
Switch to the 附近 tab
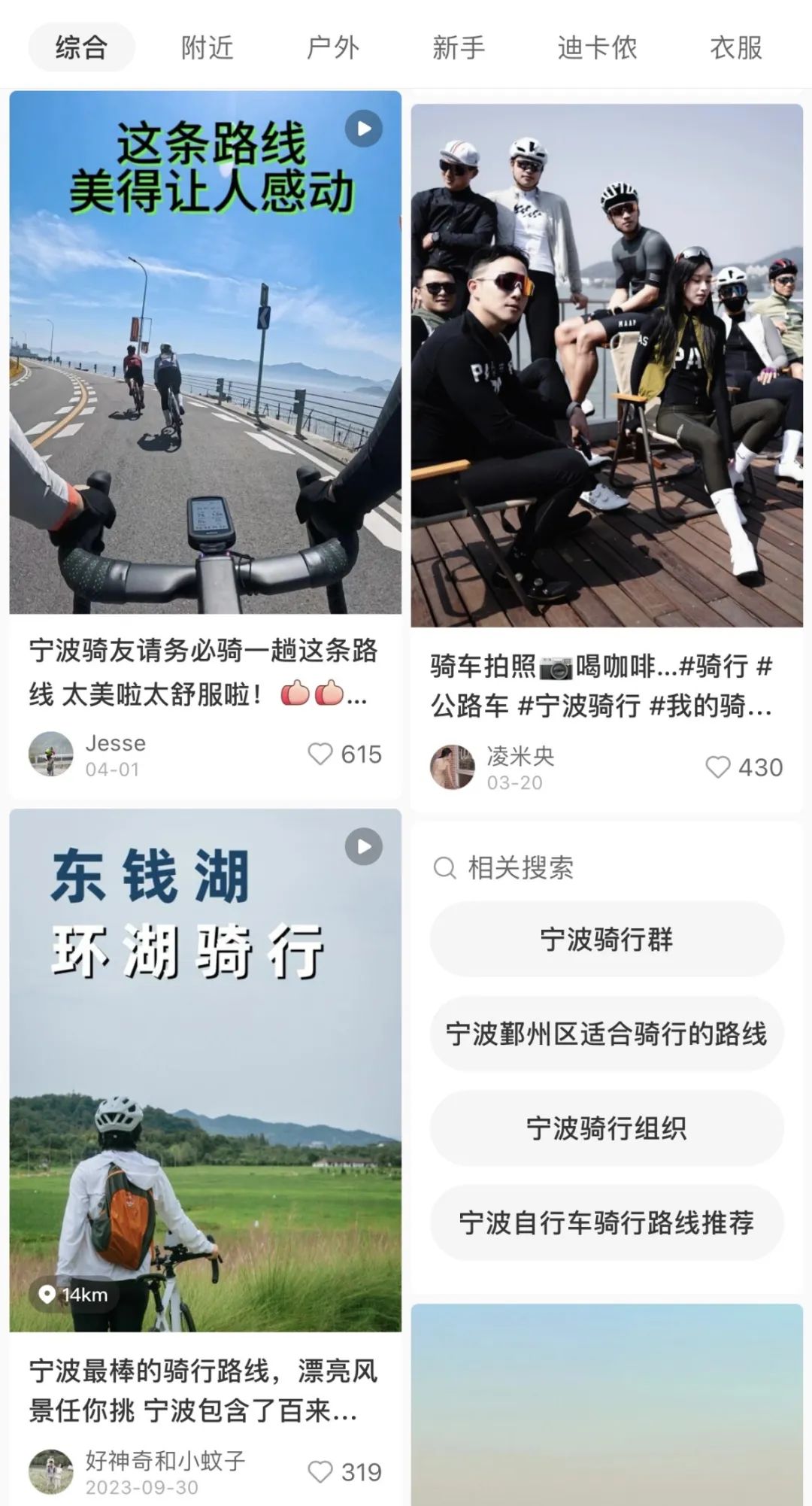pos(208,48)
